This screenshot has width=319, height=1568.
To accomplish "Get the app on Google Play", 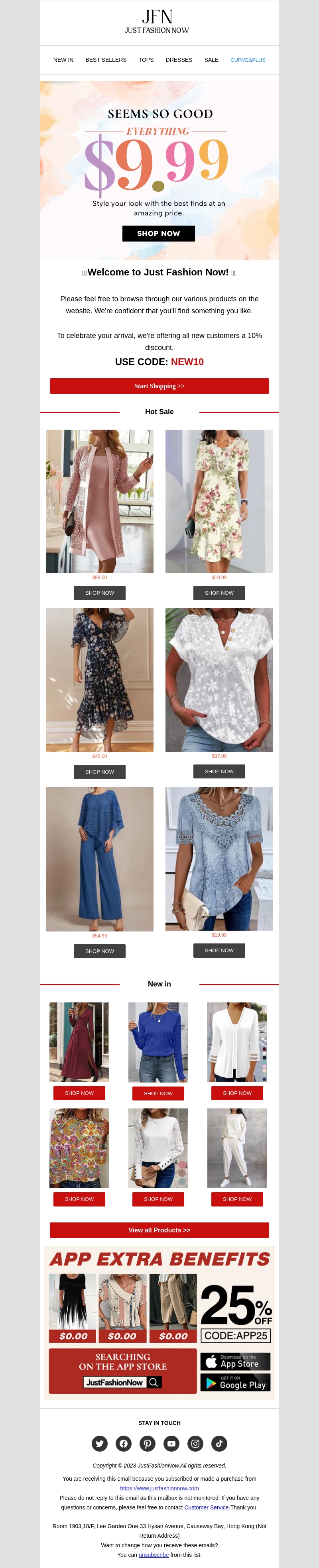I will pos(235,1382).
